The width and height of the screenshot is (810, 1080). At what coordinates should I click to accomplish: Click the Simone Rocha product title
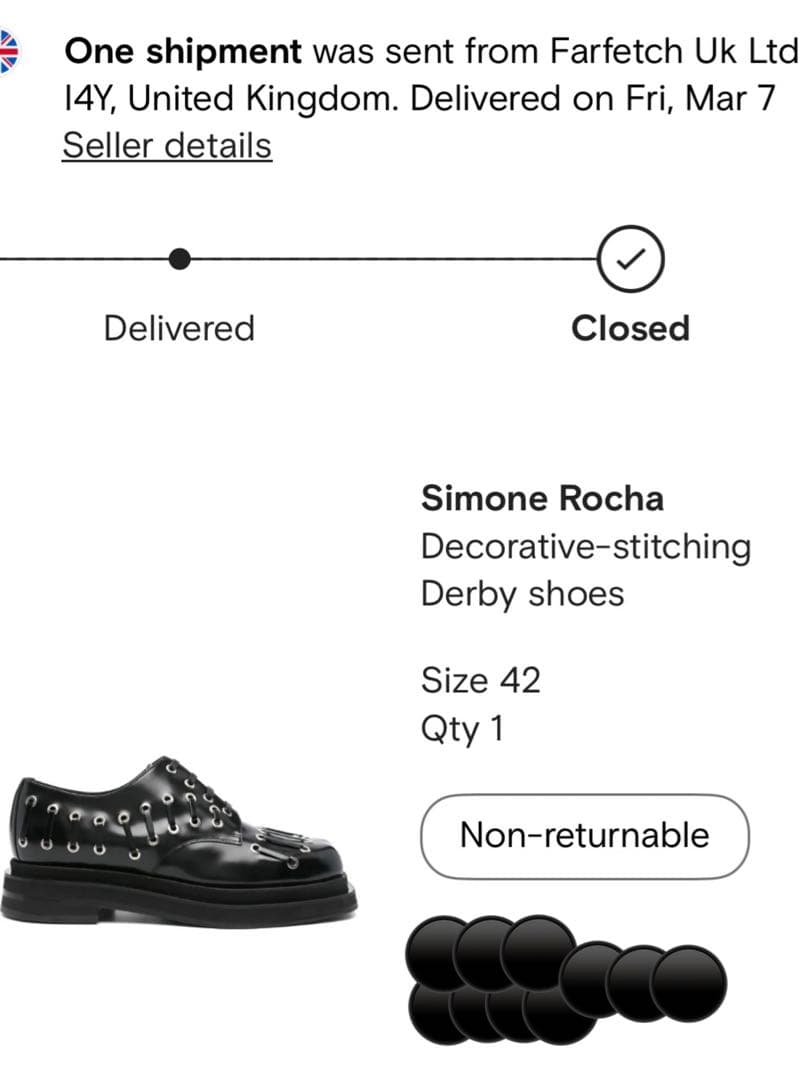pos(543,498)
